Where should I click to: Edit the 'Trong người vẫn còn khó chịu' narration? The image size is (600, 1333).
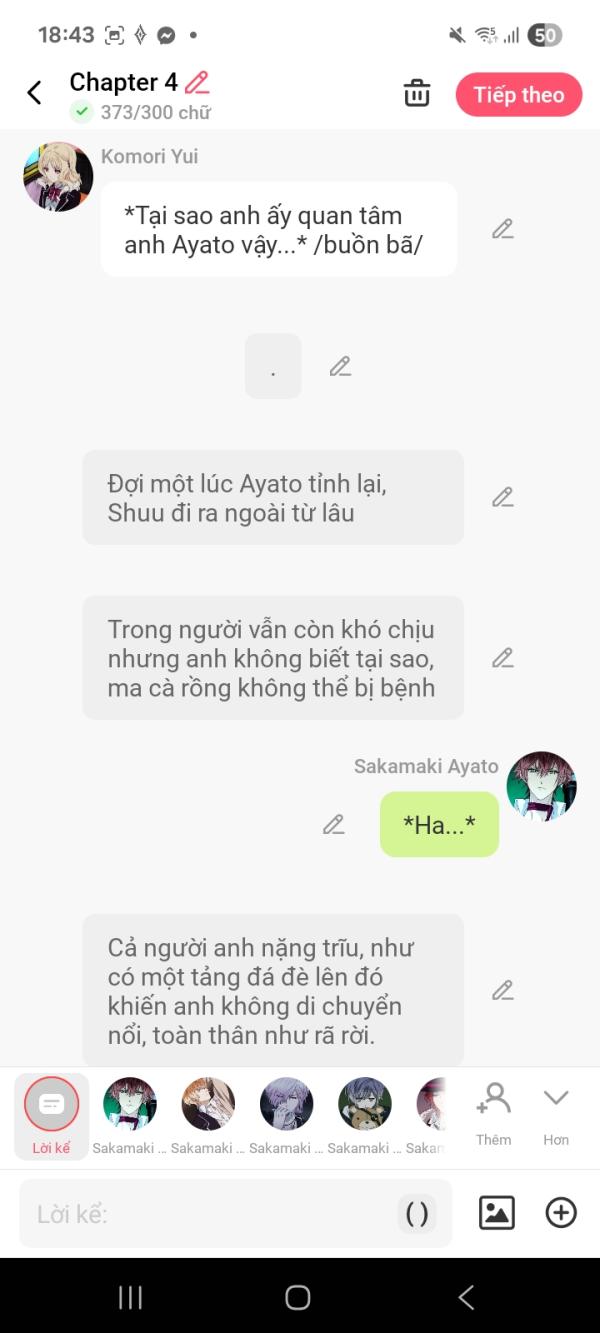[x=502, y=658]
